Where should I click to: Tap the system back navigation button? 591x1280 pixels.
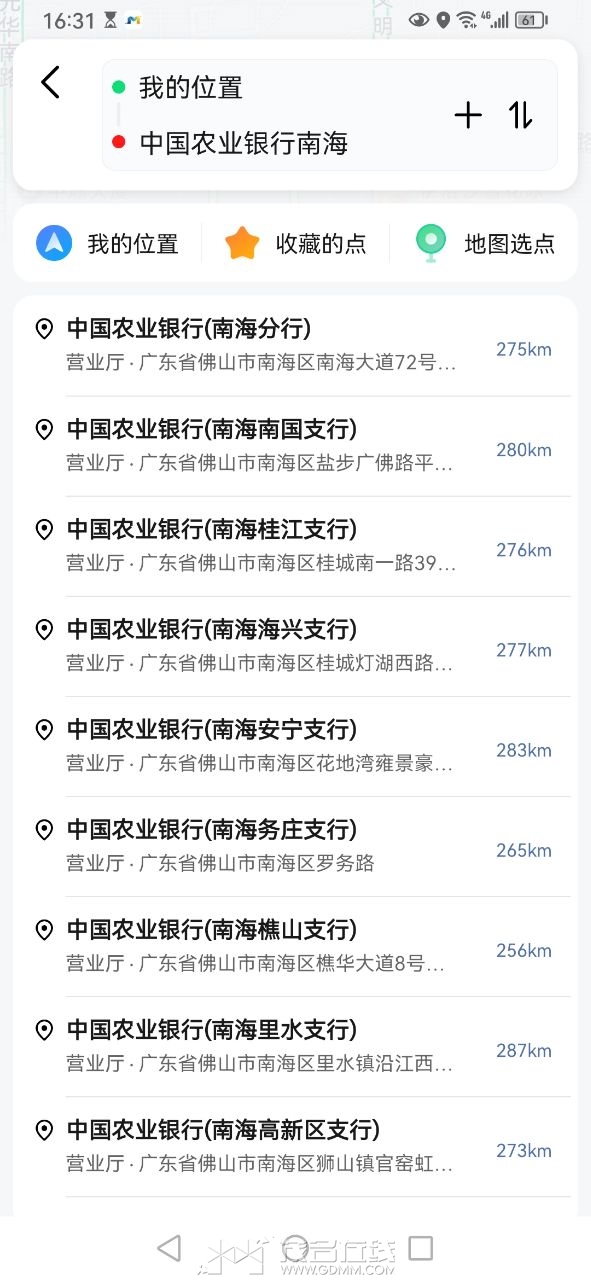(x=170, y=1248)
